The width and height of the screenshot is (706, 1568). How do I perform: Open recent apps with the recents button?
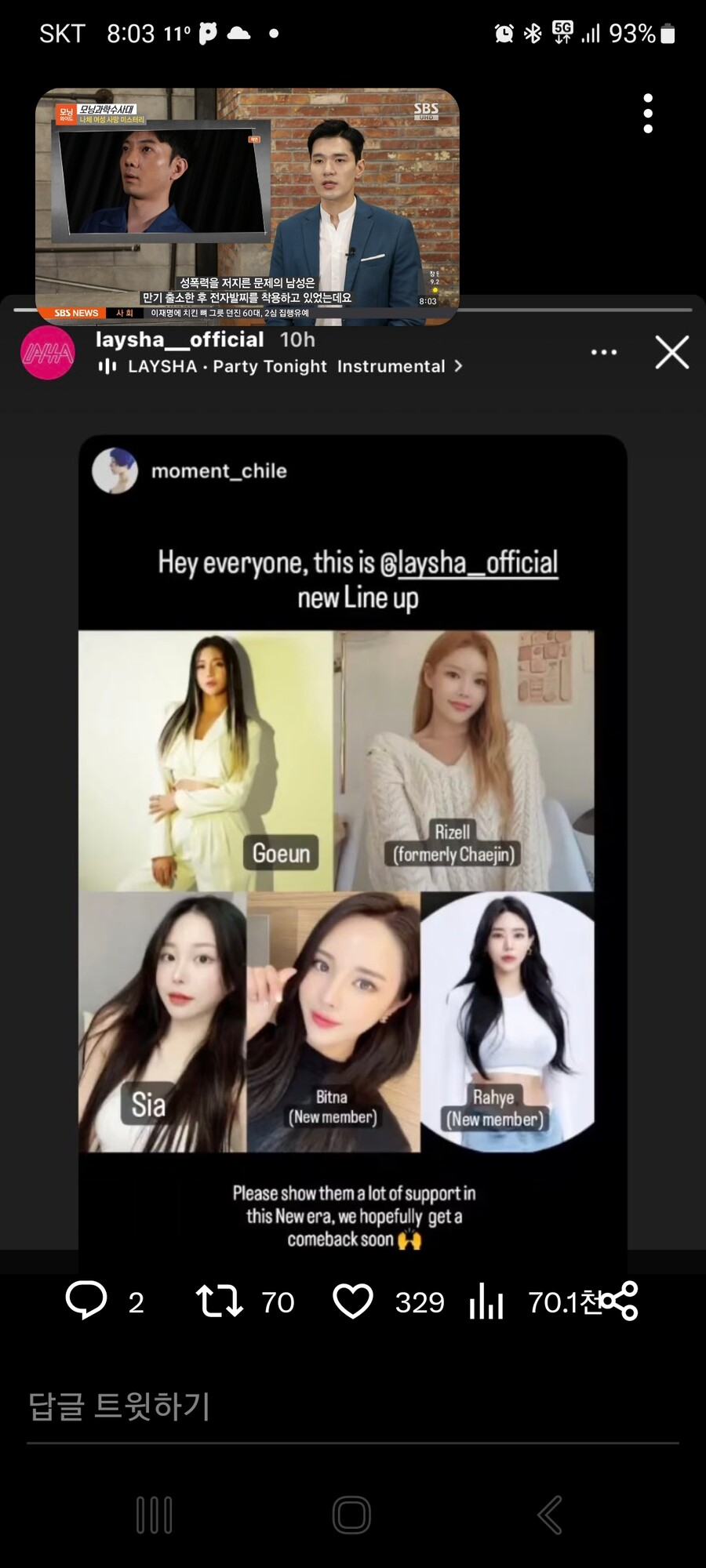(x=155, y=1515)
